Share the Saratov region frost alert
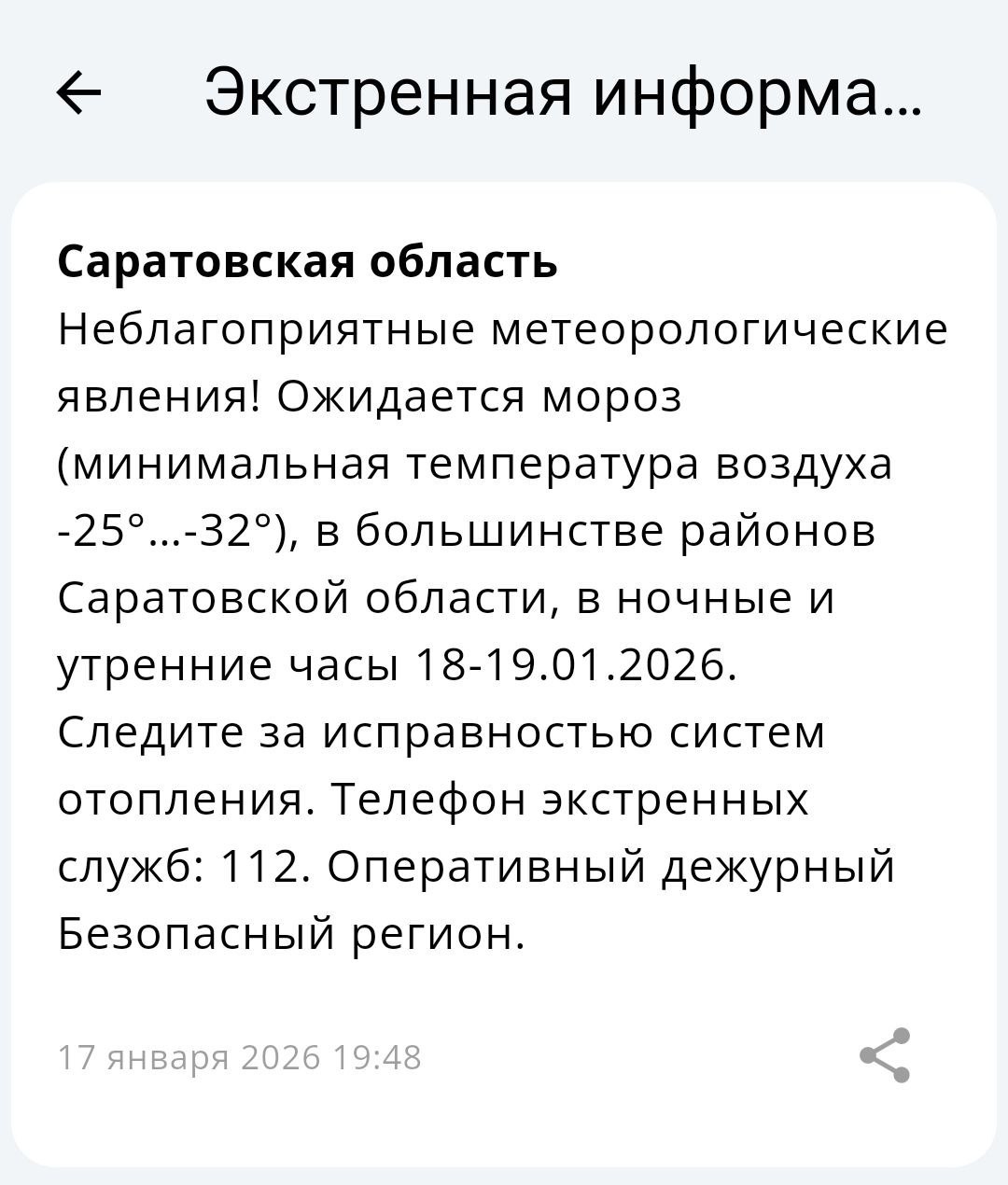 click(x=885, y=1055)
